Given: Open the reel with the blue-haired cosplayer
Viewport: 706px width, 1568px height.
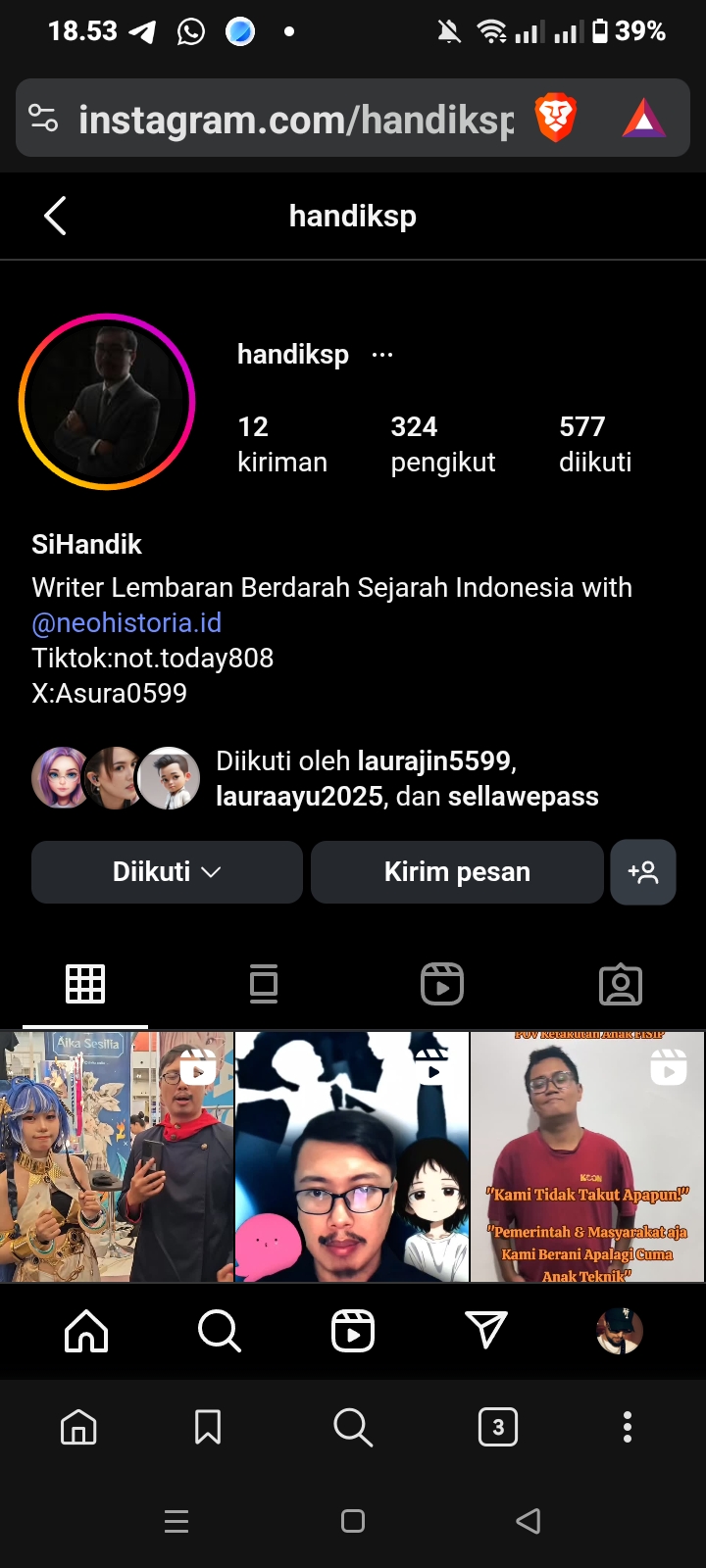Looking at the screenshot, I should [x=117, y=1156].
